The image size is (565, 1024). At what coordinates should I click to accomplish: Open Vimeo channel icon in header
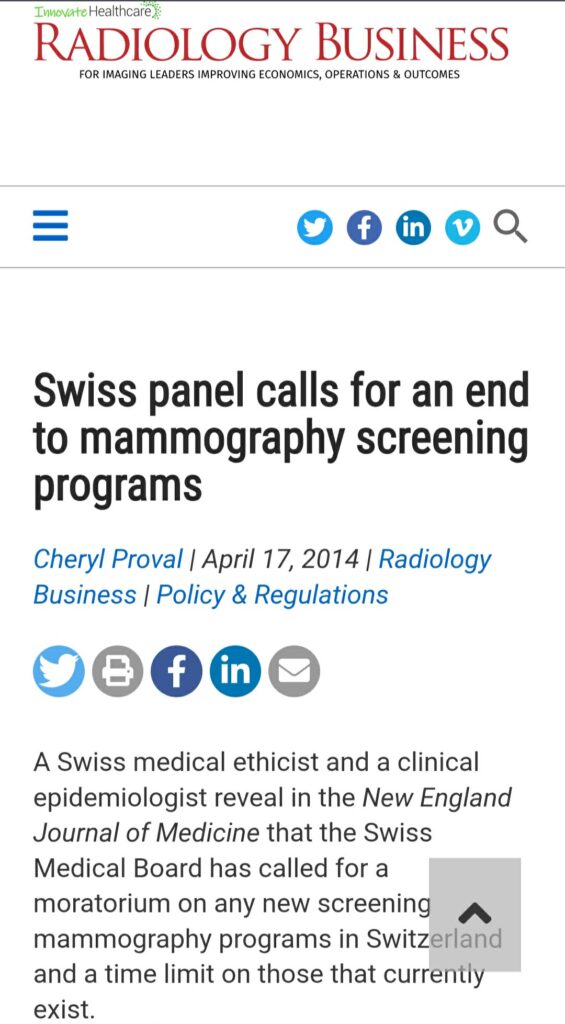[x=462, y=228]
